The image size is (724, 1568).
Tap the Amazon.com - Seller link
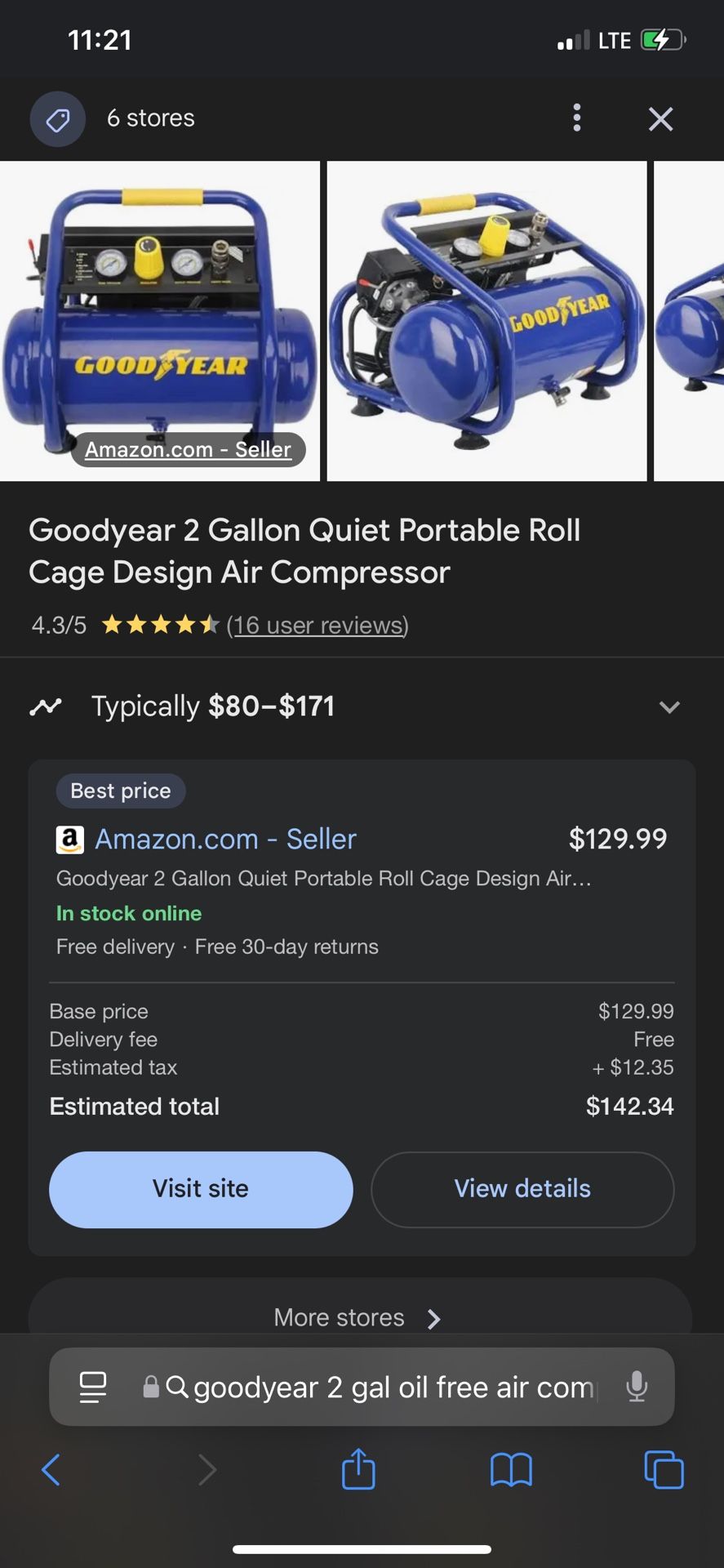[225, 839]
